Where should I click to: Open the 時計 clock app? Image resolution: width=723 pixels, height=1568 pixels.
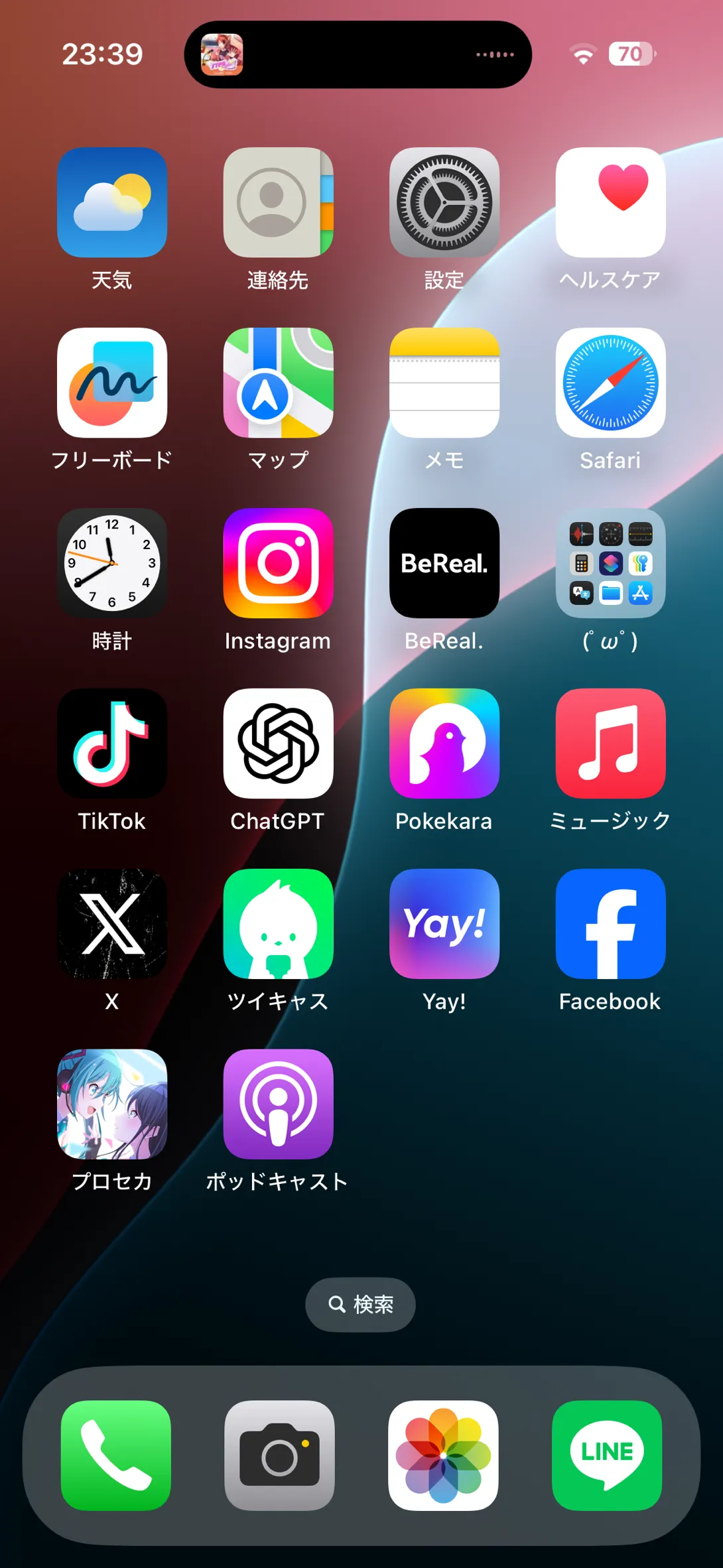[x=112, y=563]
